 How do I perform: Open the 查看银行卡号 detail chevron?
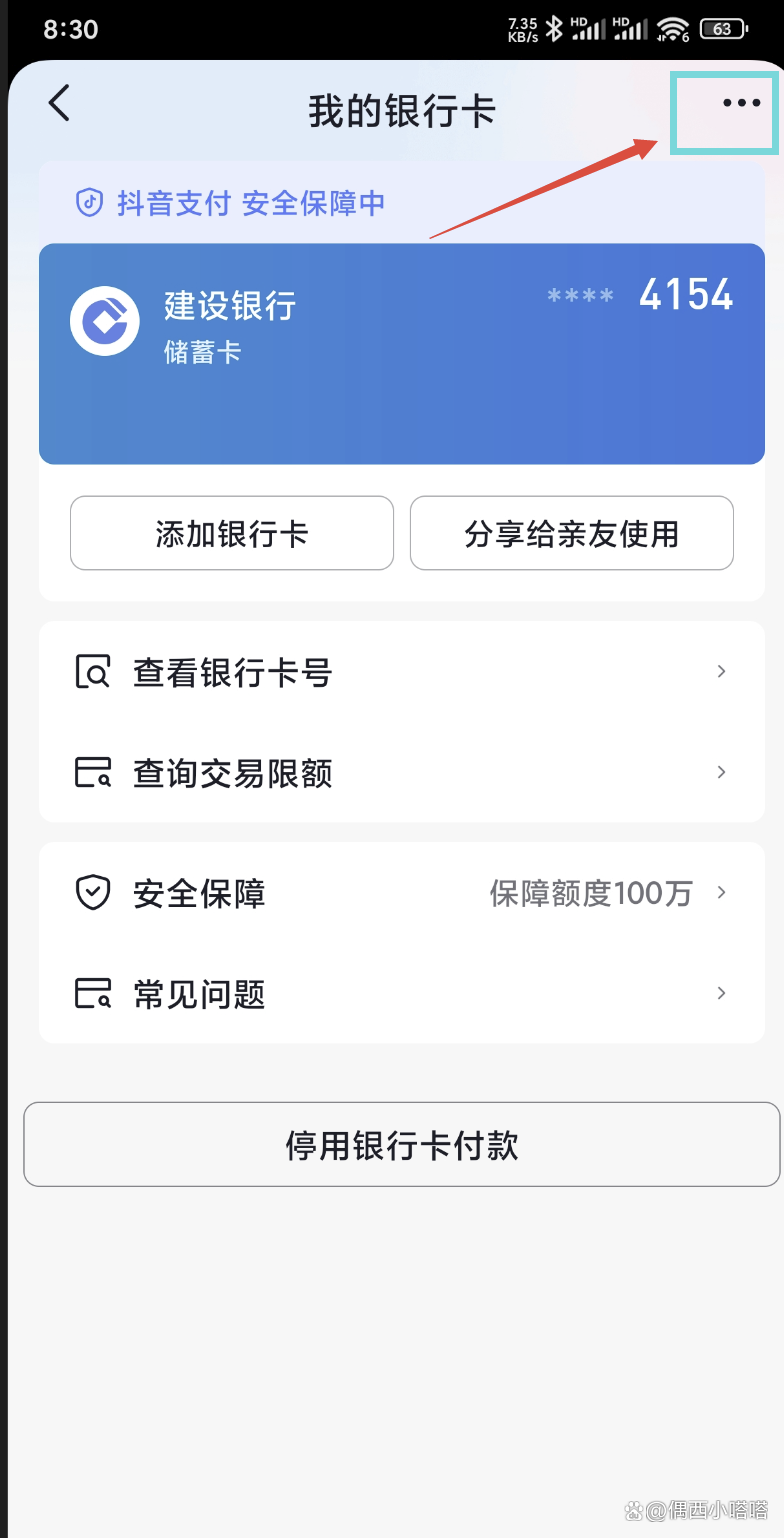point(720,672)
